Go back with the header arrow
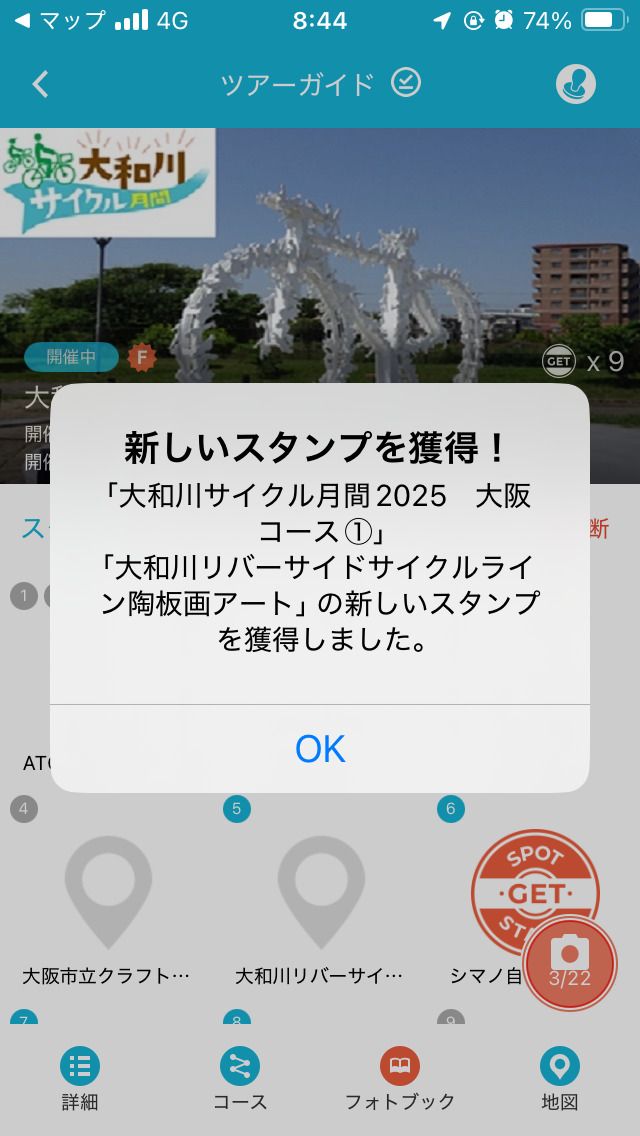The width and height of the screenshot is (640, 1136). [x=40, y=84]
